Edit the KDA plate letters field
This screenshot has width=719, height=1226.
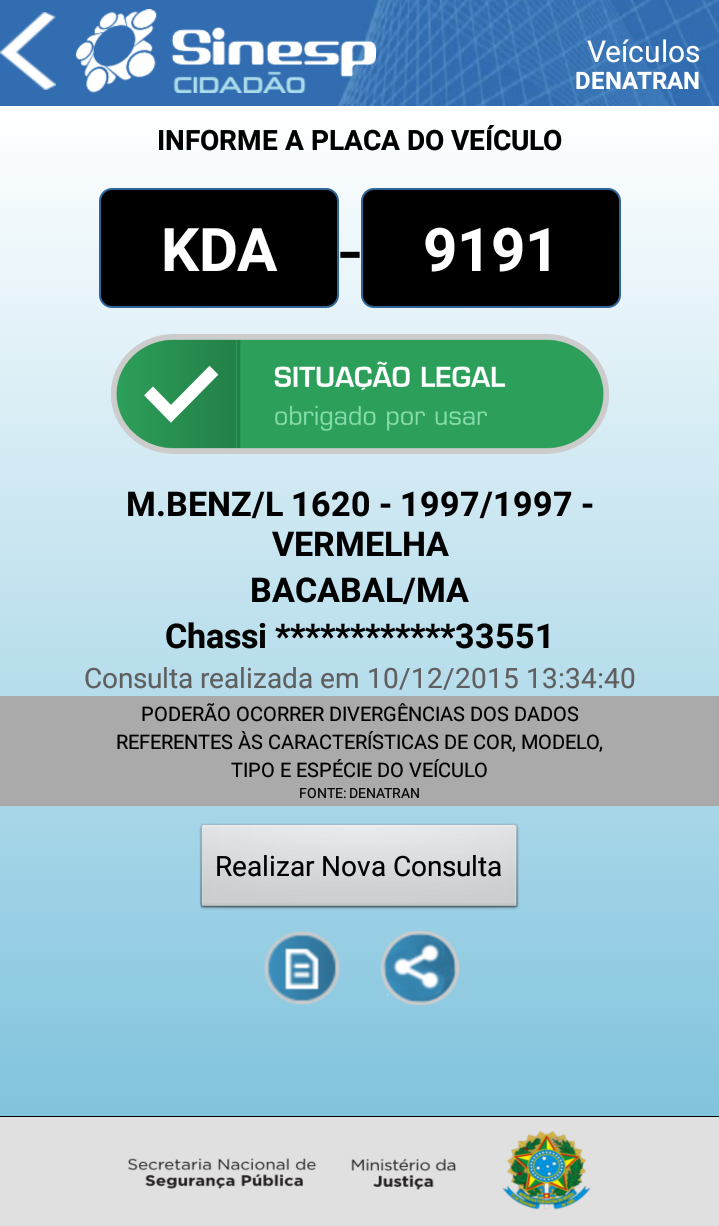pyautogui.click(x=219, y=248)
